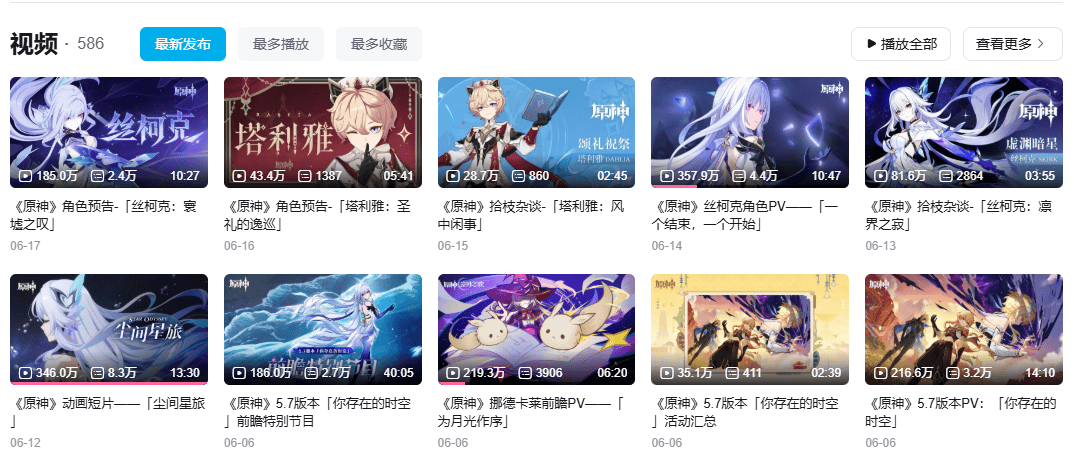Open the 5.7版本 前瞻特别节目 video
This screenshot has height=465, width=1074.
coord(323,329)
